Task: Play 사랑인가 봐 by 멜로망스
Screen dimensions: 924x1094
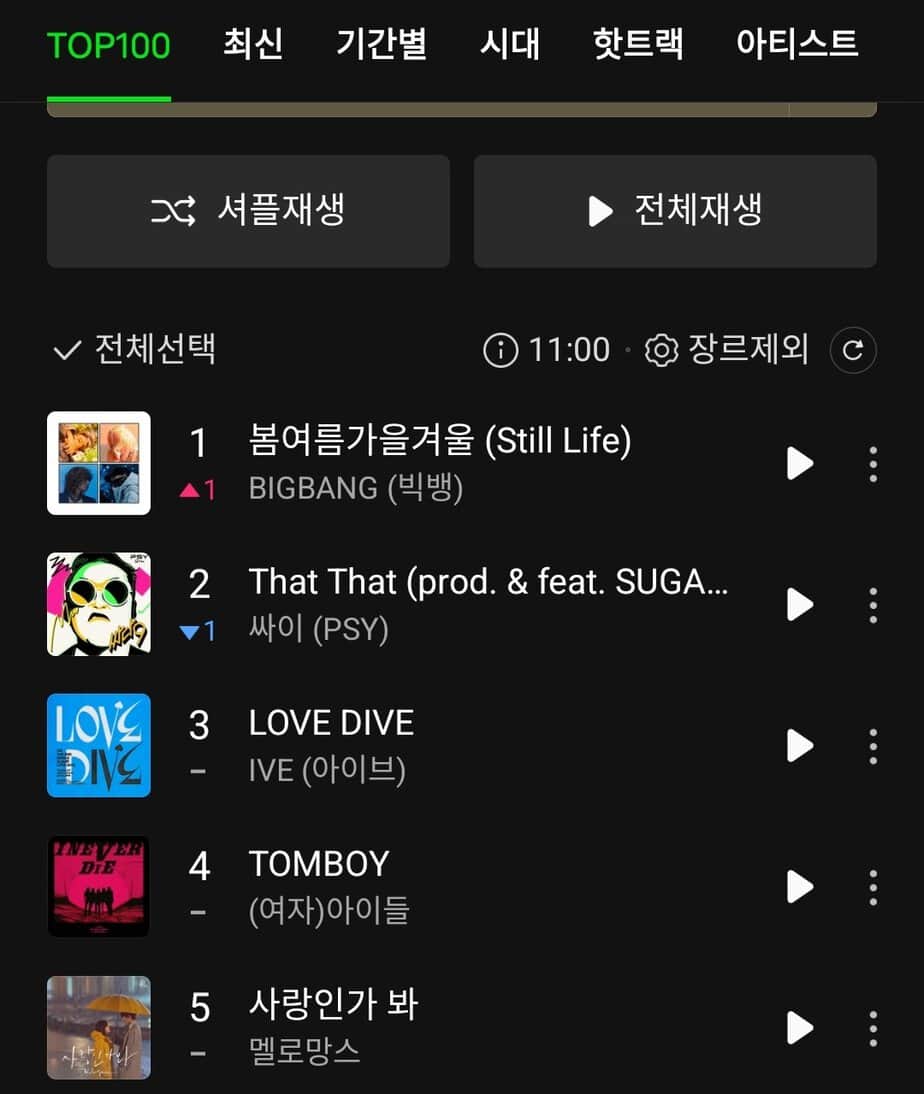Action: click(x=799, y=1028)
